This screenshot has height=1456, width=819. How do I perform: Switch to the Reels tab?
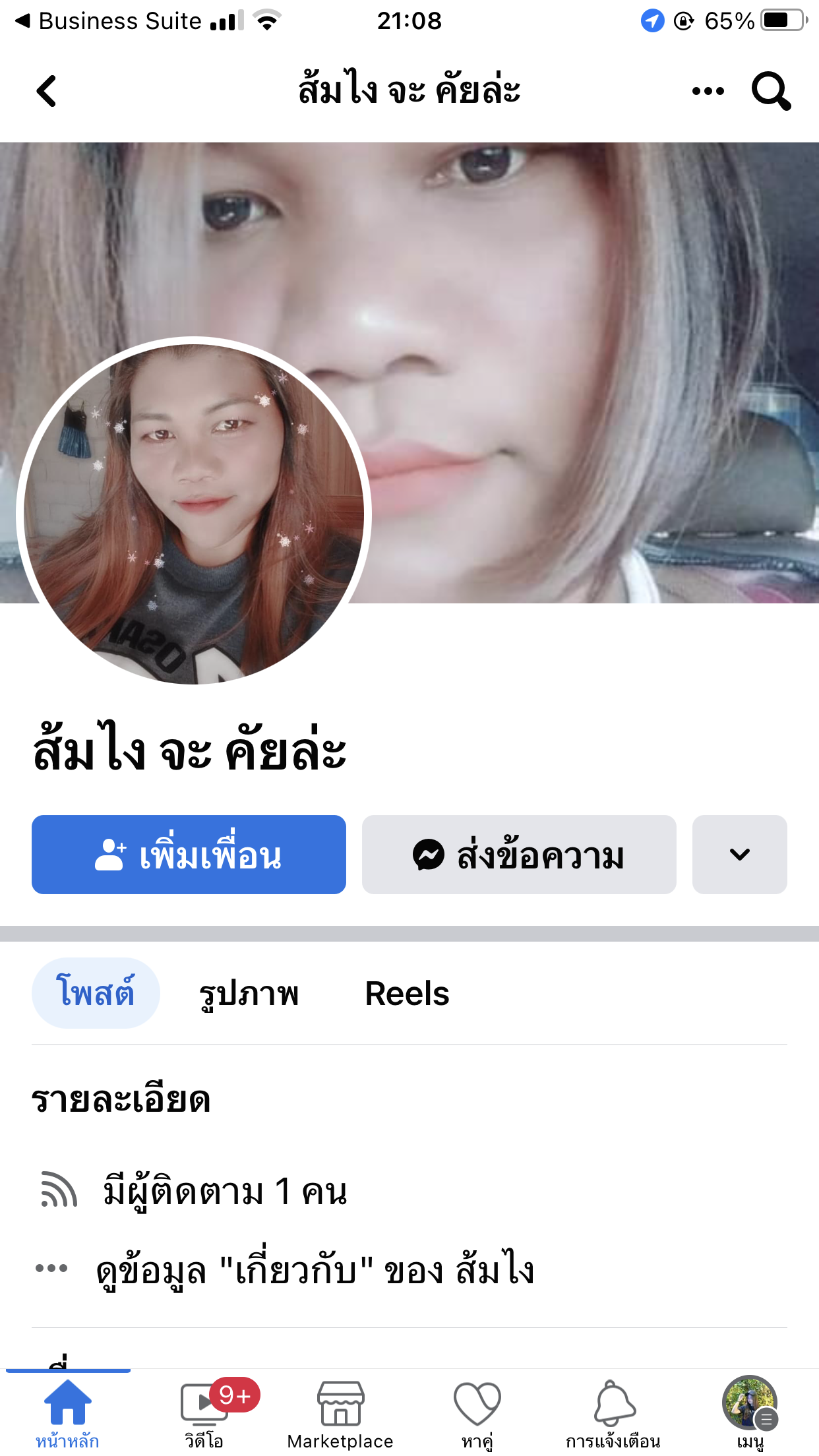407,993
